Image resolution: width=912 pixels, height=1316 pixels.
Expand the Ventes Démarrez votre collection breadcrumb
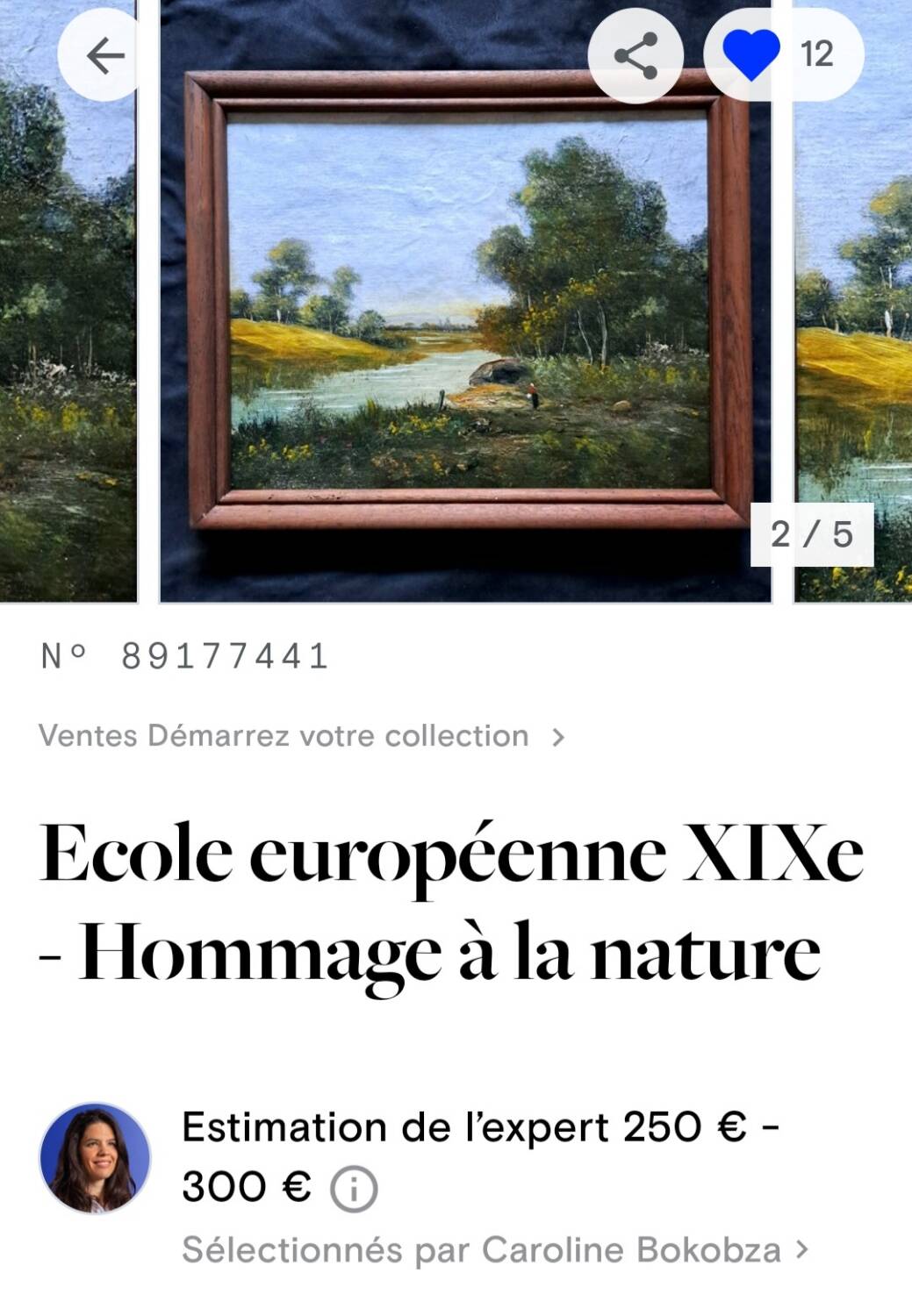click(x=303, y=737)
